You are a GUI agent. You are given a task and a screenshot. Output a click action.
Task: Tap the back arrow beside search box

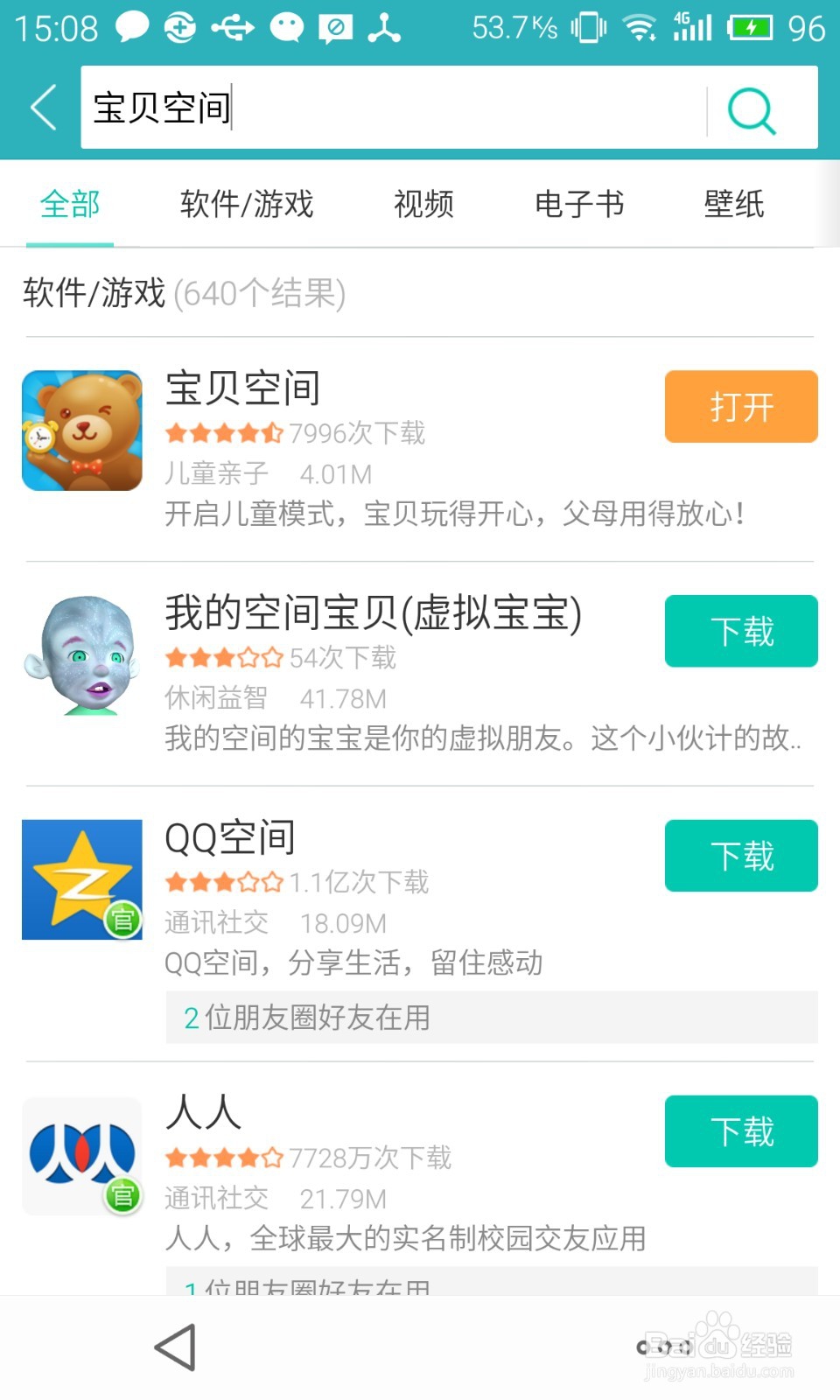click(41, 108)
